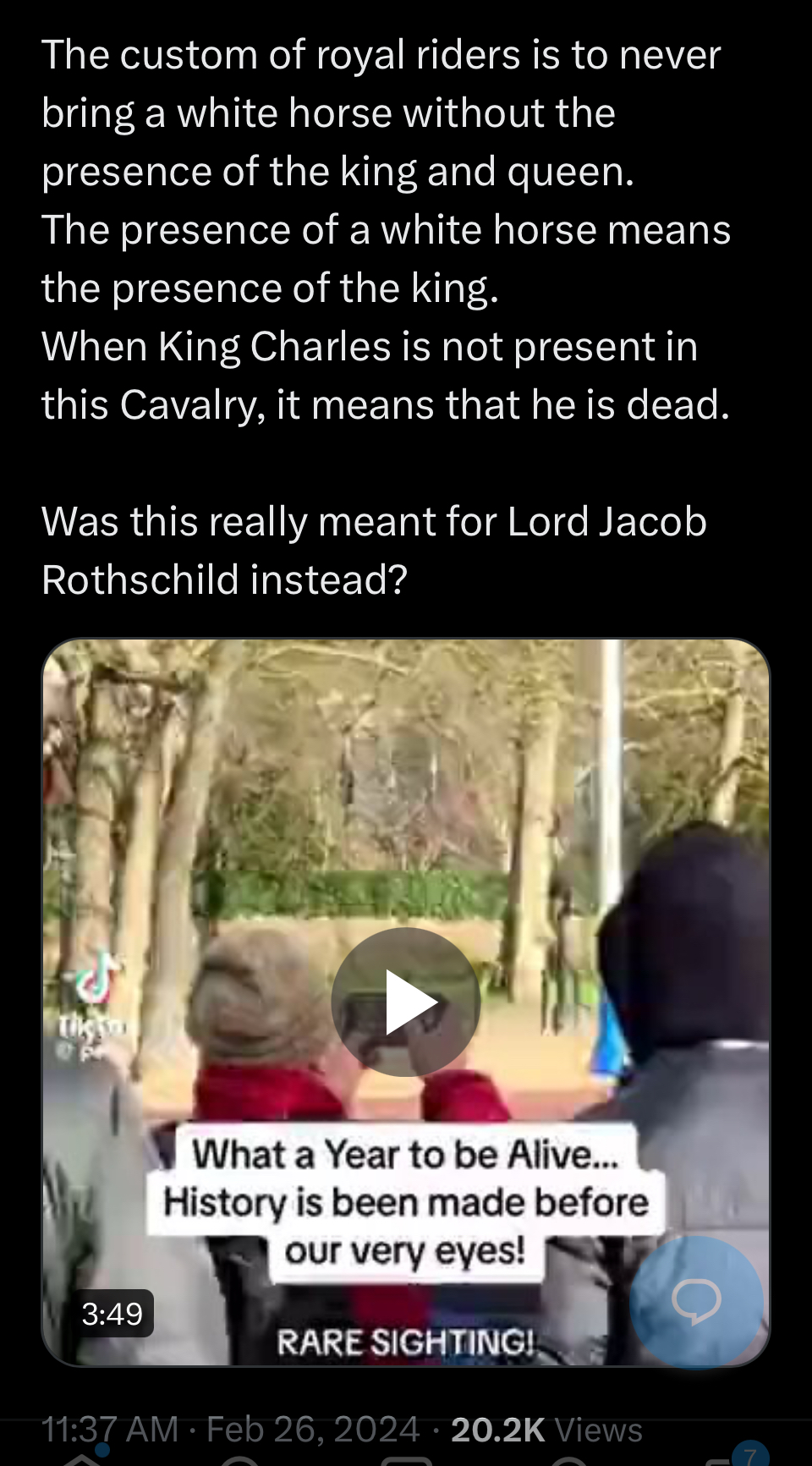Tap the floating reply bubble button
812x1466 pixels.
coord(697,1303)
